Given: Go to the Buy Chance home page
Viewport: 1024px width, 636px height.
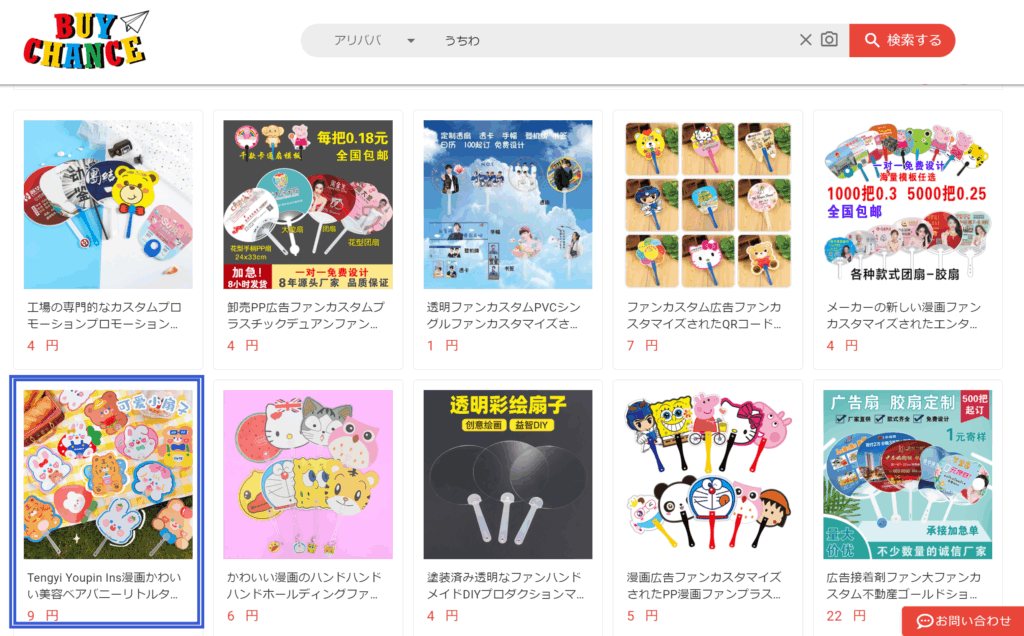Looking at the screenshot, I should pos(85,40).
